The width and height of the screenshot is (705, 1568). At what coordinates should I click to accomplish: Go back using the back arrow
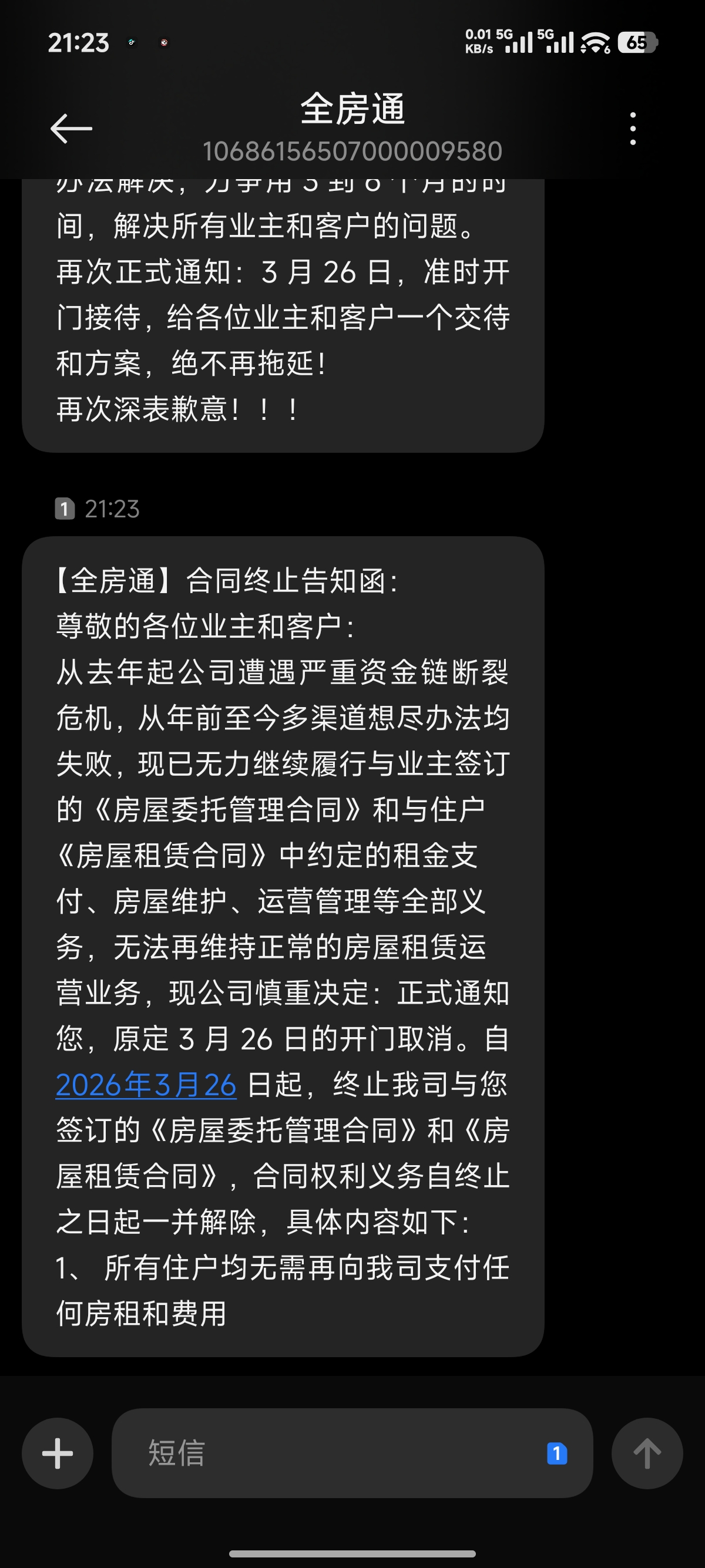tap(71, 129)
